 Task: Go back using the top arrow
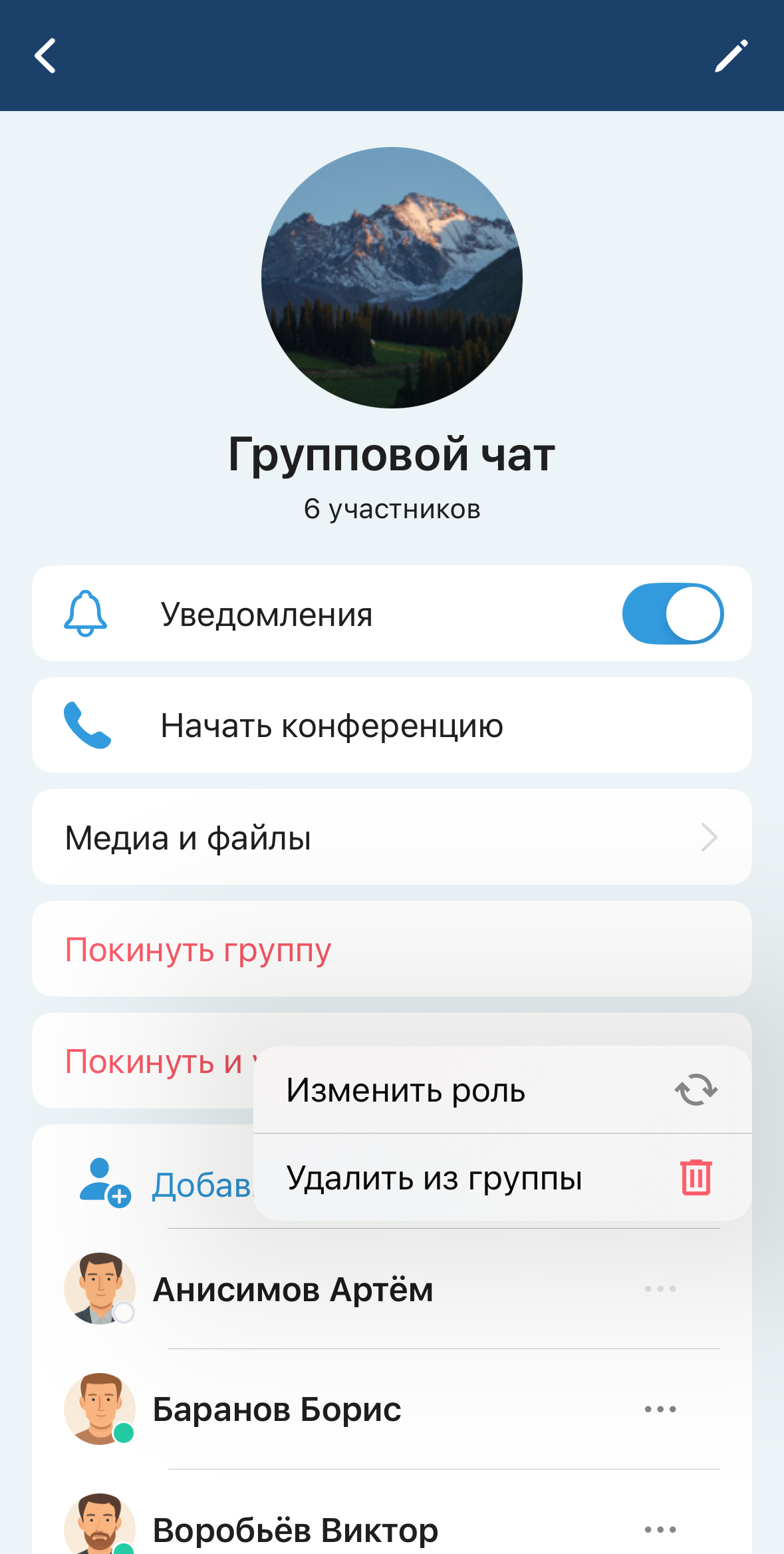pyautogui.click(x=45, y=56)
